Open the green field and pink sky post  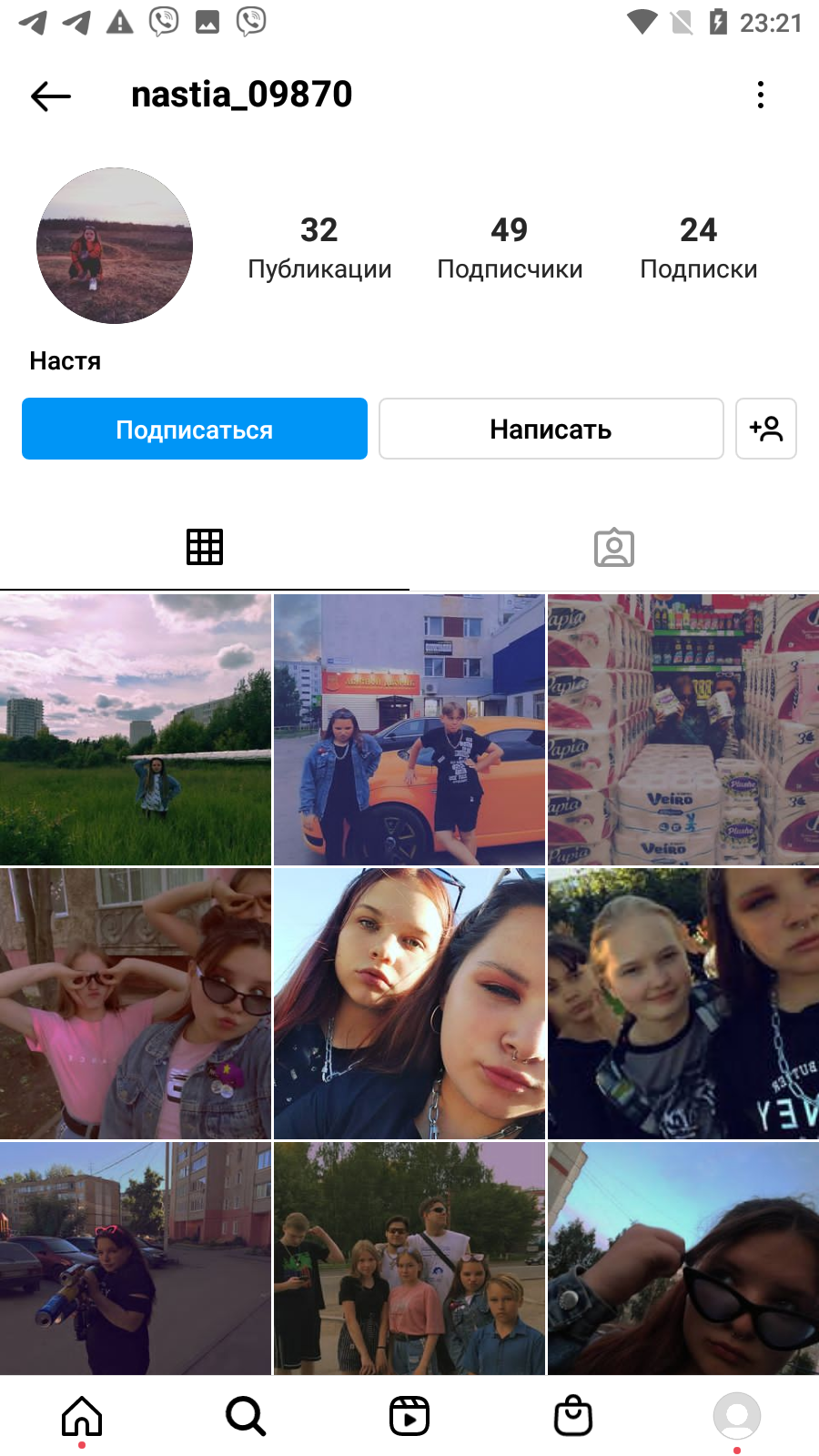136,730
